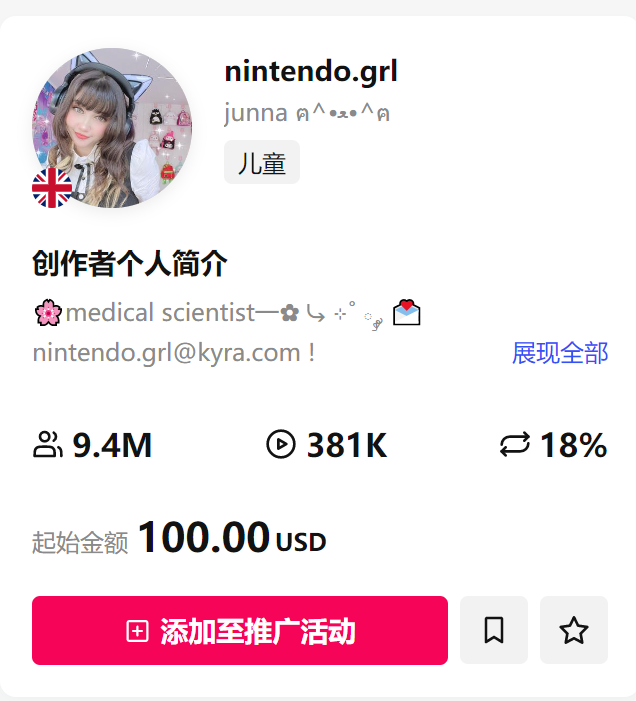This screenshot has height=701, width=636.
Task: Tap 添加至推广活动 button
Action: pyautogui.click(x=240, y=630)
